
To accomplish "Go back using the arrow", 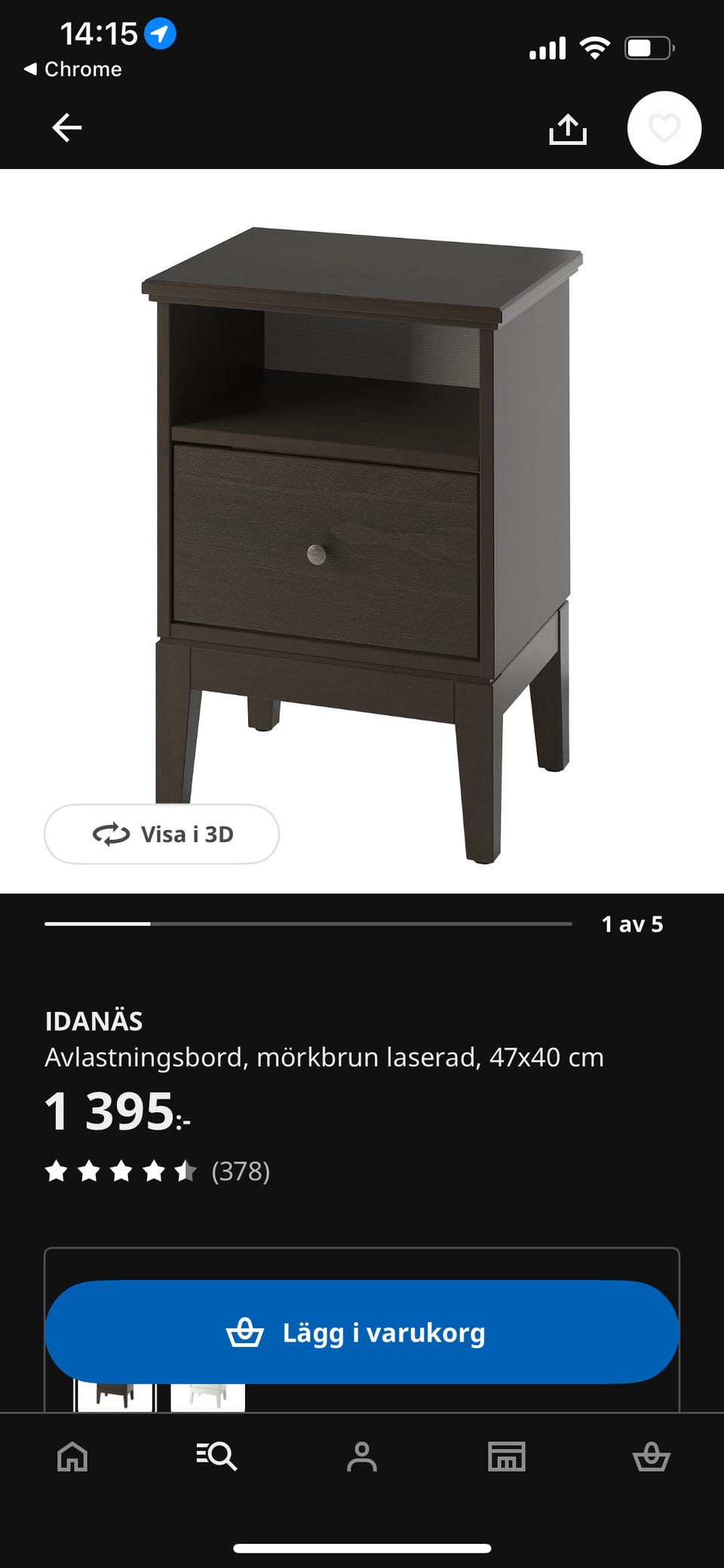I will click(66, 128).
